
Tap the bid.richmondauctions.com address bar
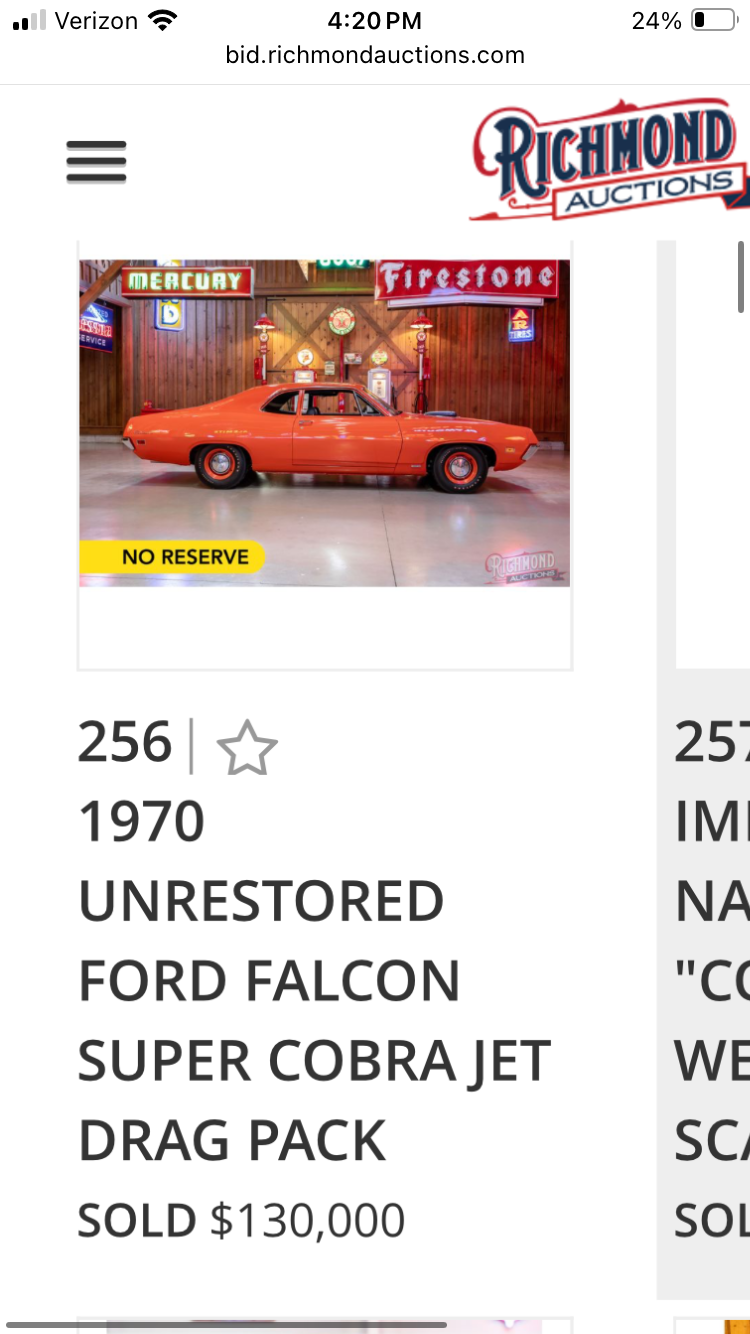(x=375, y=55)
